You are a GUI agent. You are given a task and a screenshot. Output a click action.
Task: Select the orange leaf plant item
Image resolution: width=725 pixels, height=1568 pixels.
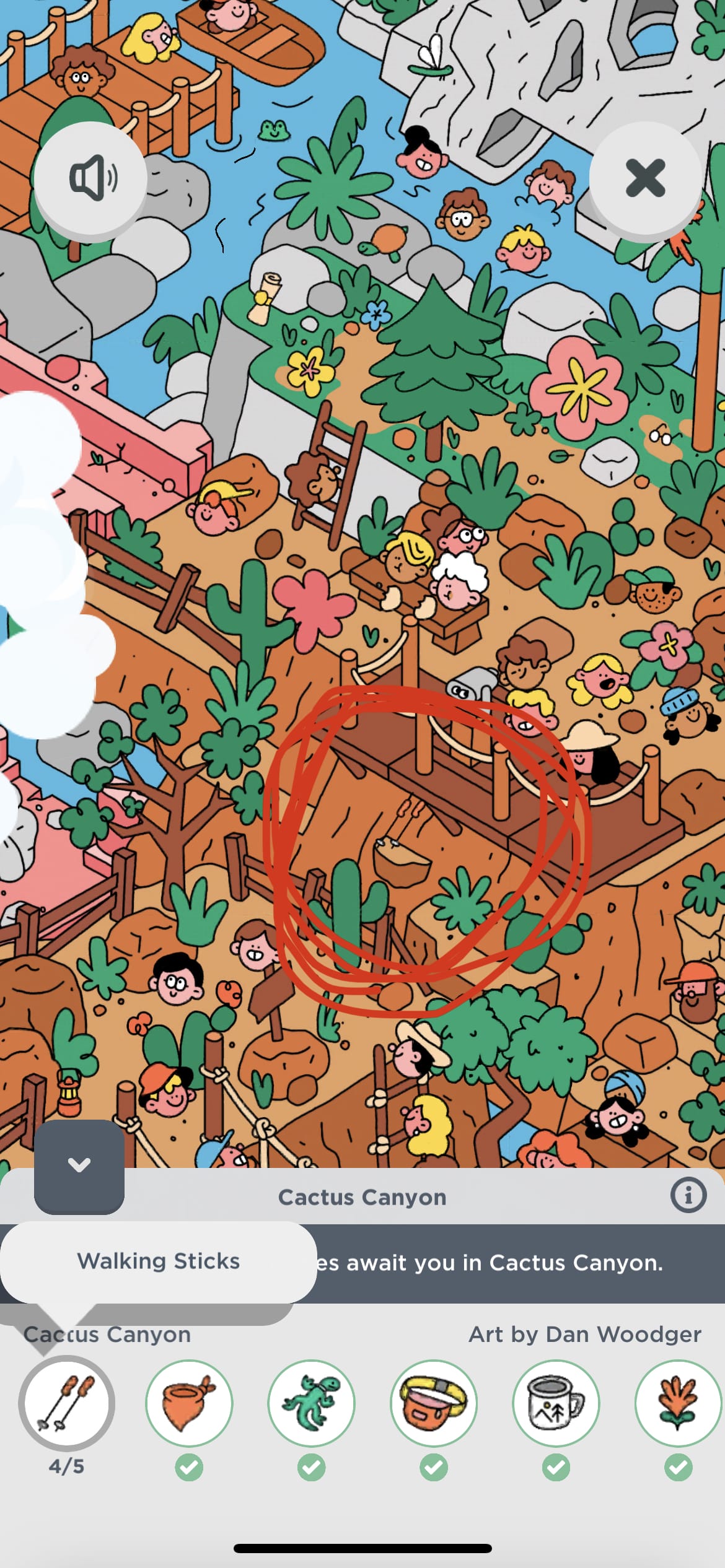678,1403
